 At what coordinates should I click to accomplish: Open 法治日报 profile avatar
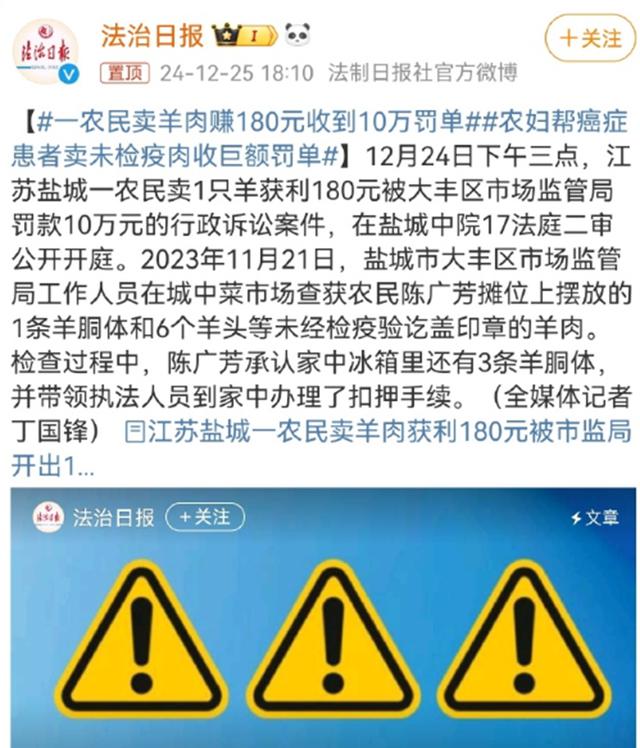tap(45, 49)
